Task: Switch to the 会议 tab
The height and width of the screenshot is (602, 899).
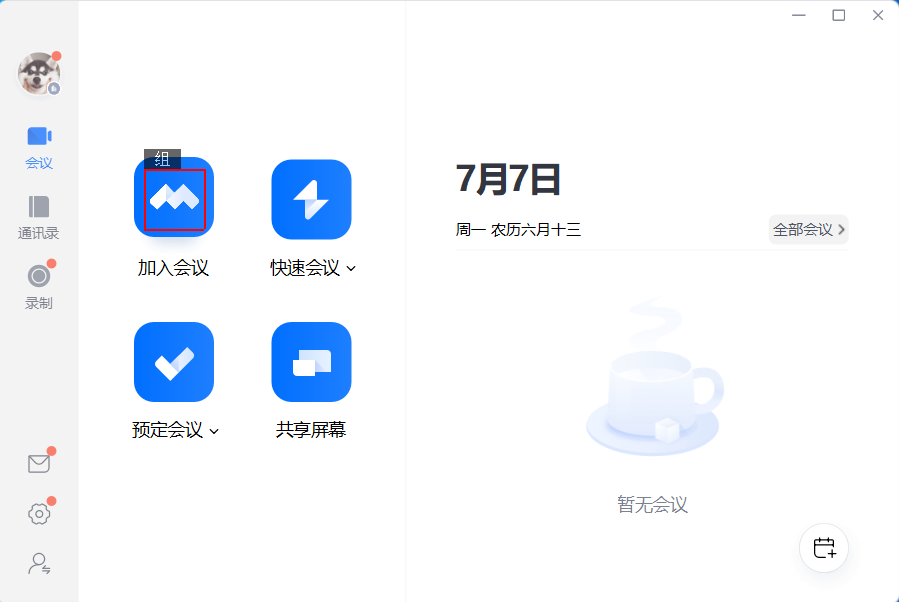Action: [x=39, y=146]
